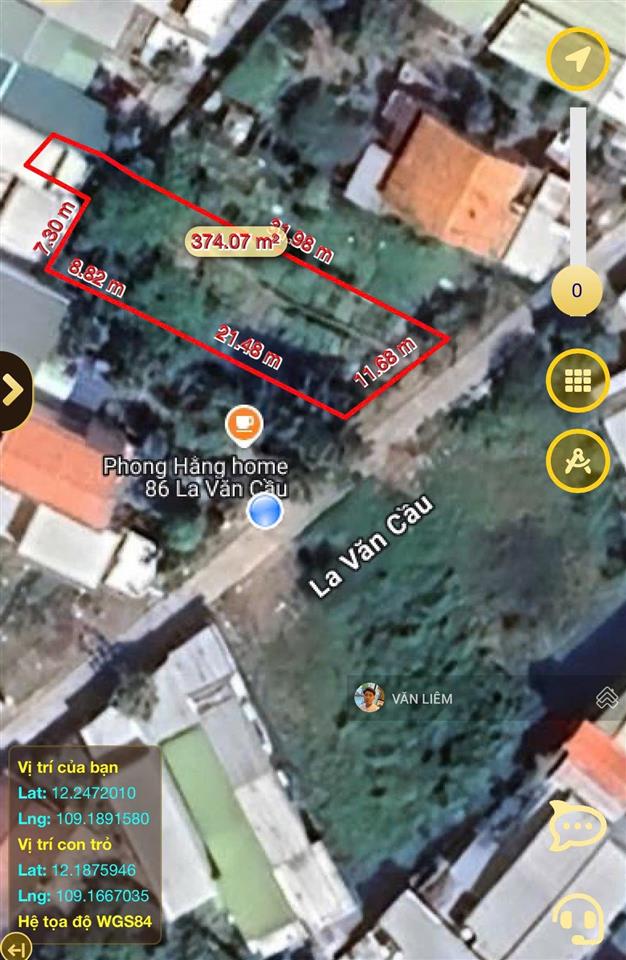Open VĂN LIÊM profile avatar

click(x=369, y=698)
